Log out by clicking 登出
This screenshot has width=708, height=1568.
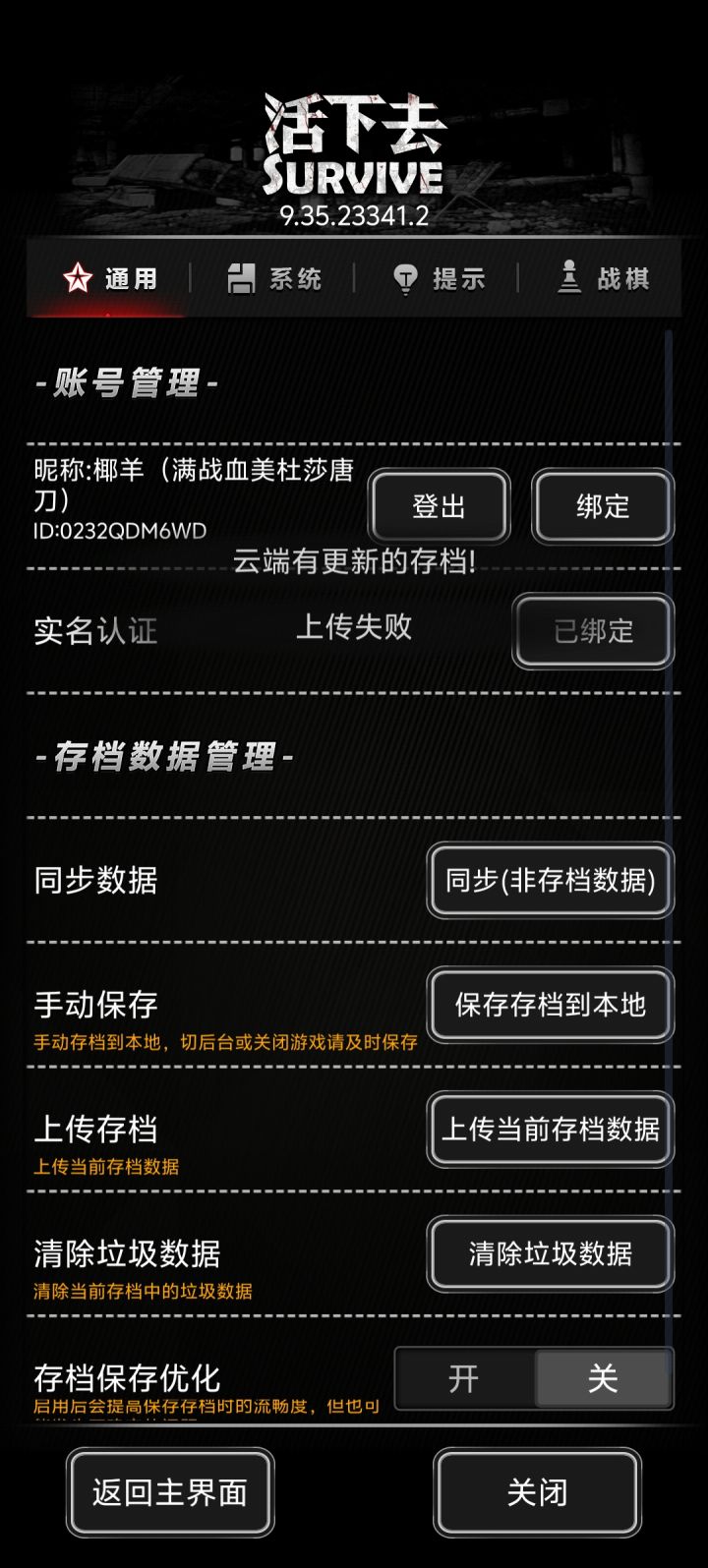(439, 507)
